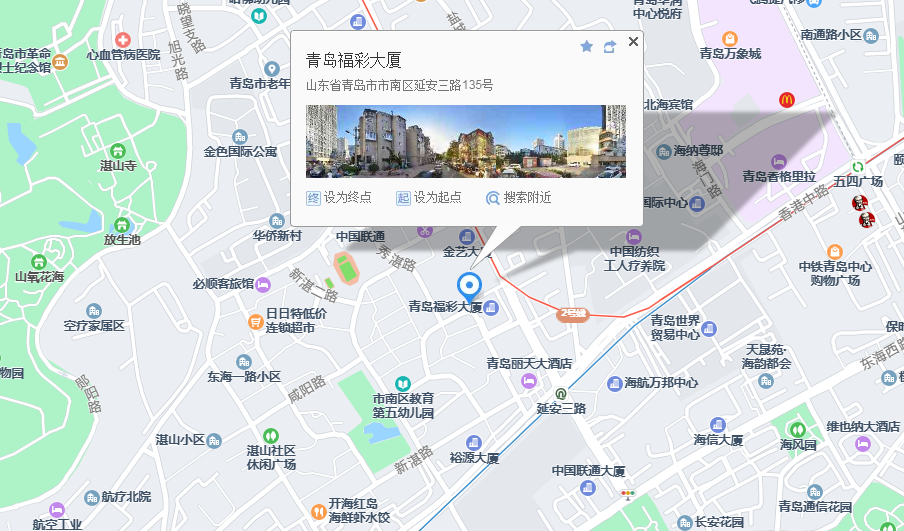Set 青岛福彩大厦 as destination (设为终点)
This screenshot has height=531, width=904.
pos(339,198)
